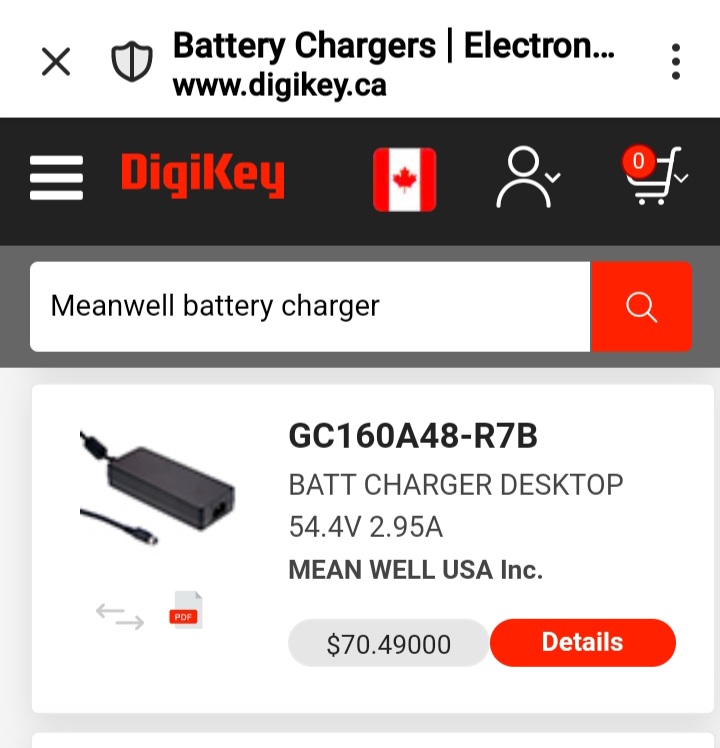Screen dimensions: 720x748
Task: Go to DigiKey home via logo
Action: [x=203, y=176]
